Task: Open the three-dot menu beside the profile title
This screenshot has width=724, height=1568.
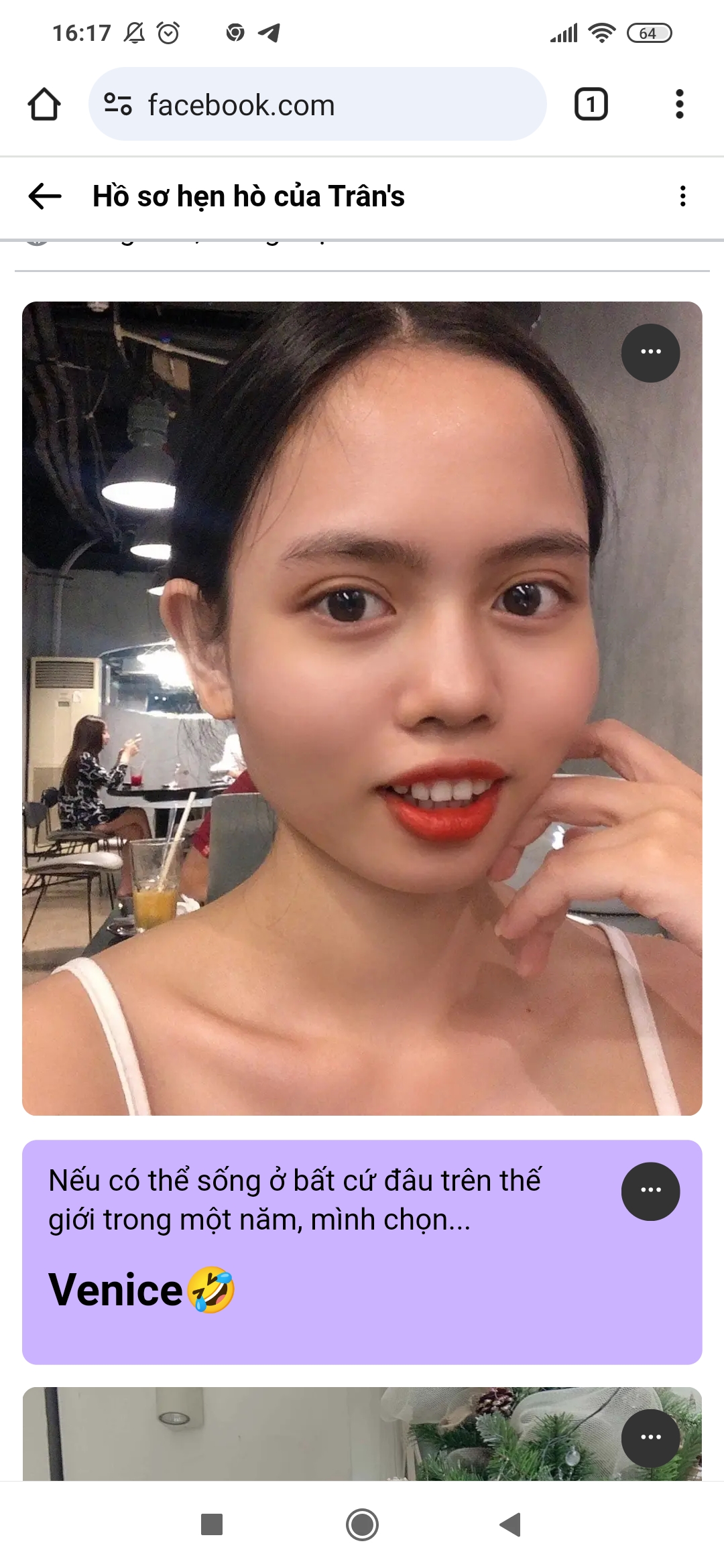Action: pyautogui.click(x=682, y=196)
